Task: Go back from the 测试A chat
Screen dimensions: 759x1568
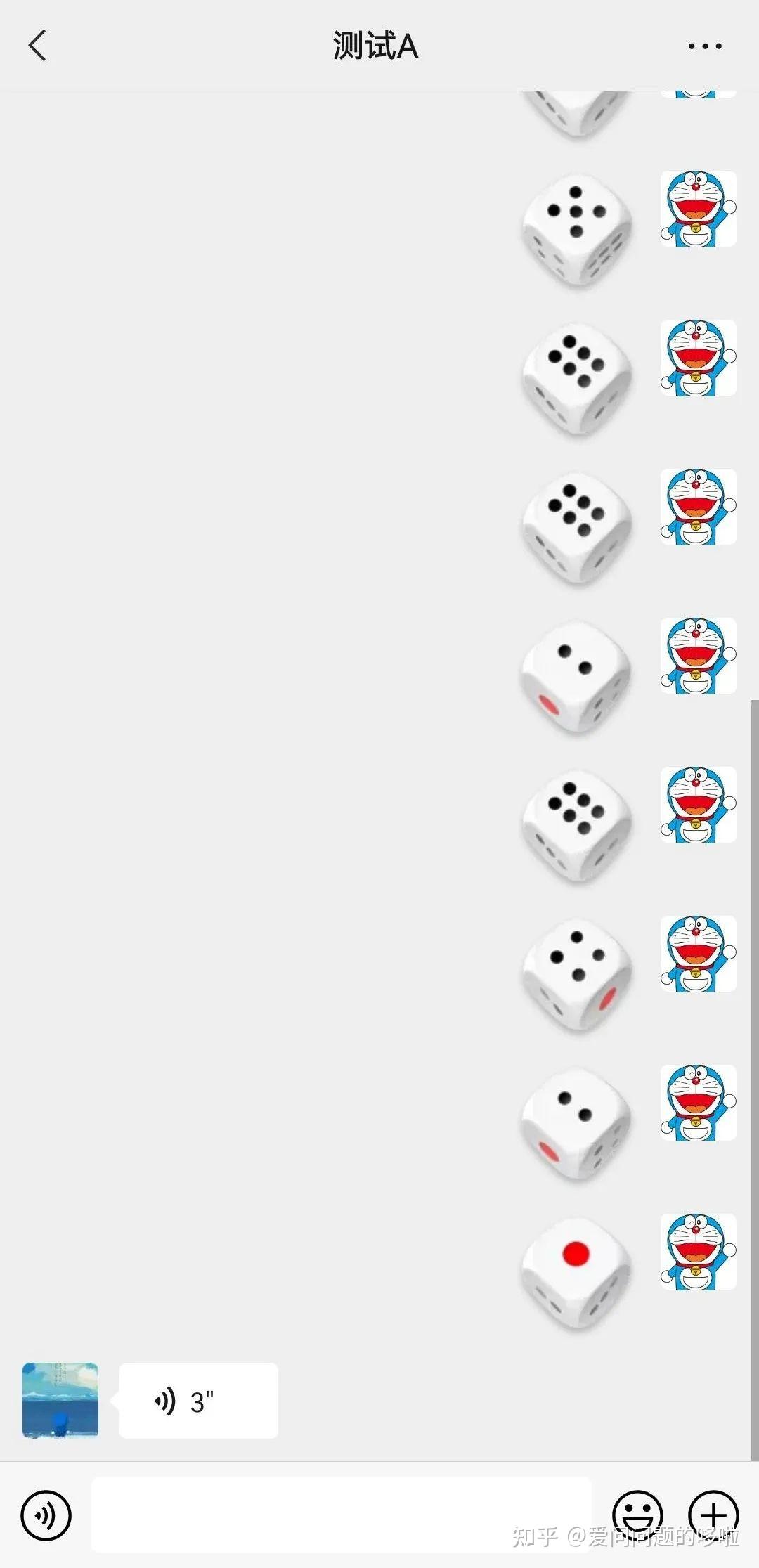Action: pyautogui.click(x=38, y=46)
